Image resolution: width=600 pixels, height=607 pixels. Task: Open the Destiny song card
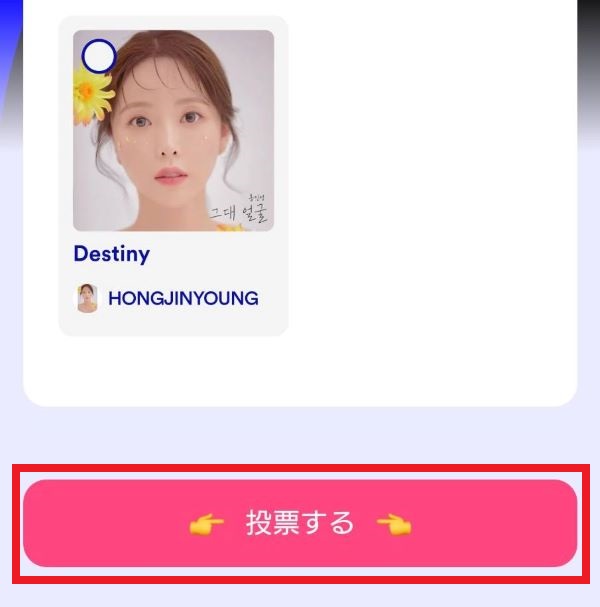173,140
